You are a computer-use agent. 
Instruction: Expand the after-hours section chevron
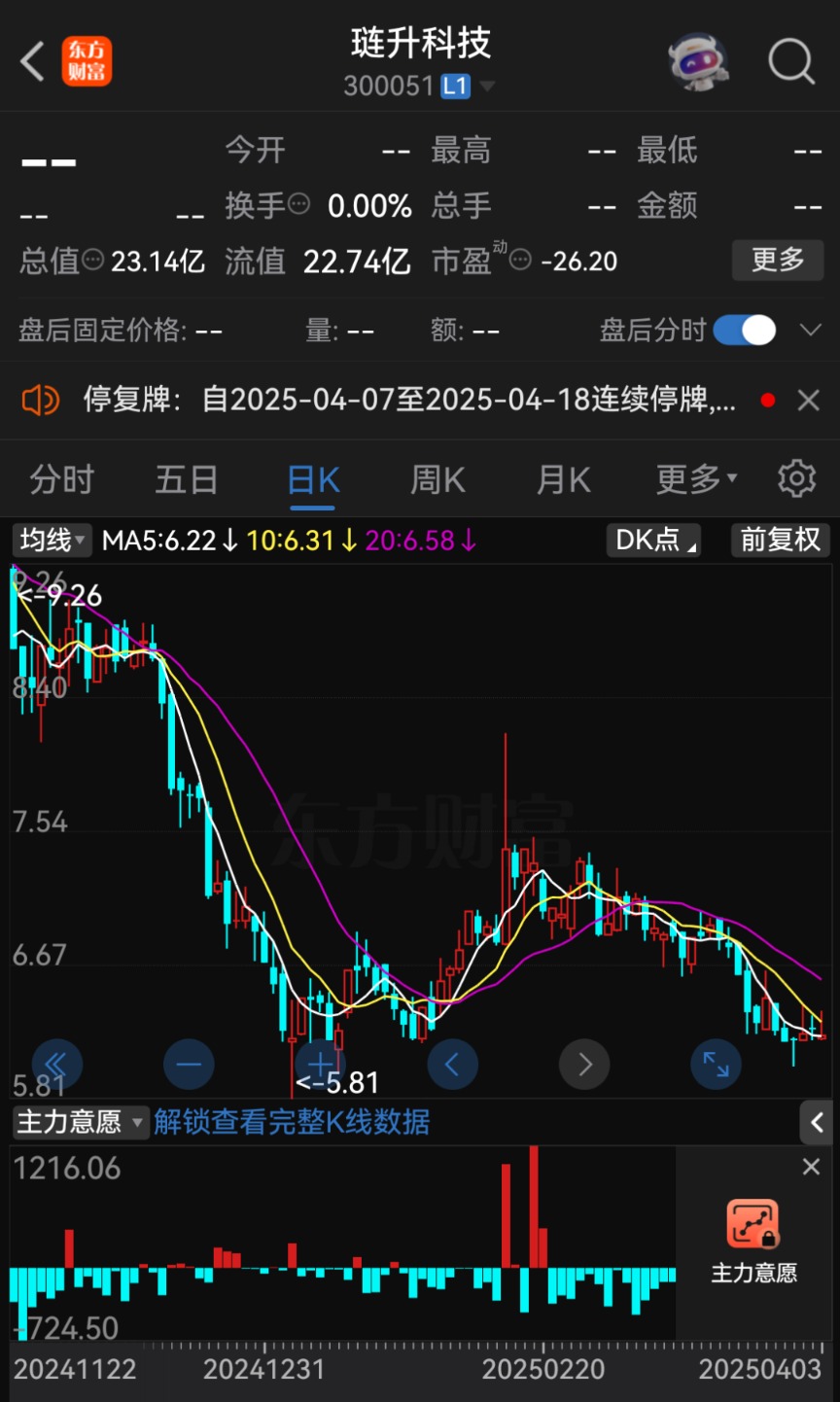(811, 331)
